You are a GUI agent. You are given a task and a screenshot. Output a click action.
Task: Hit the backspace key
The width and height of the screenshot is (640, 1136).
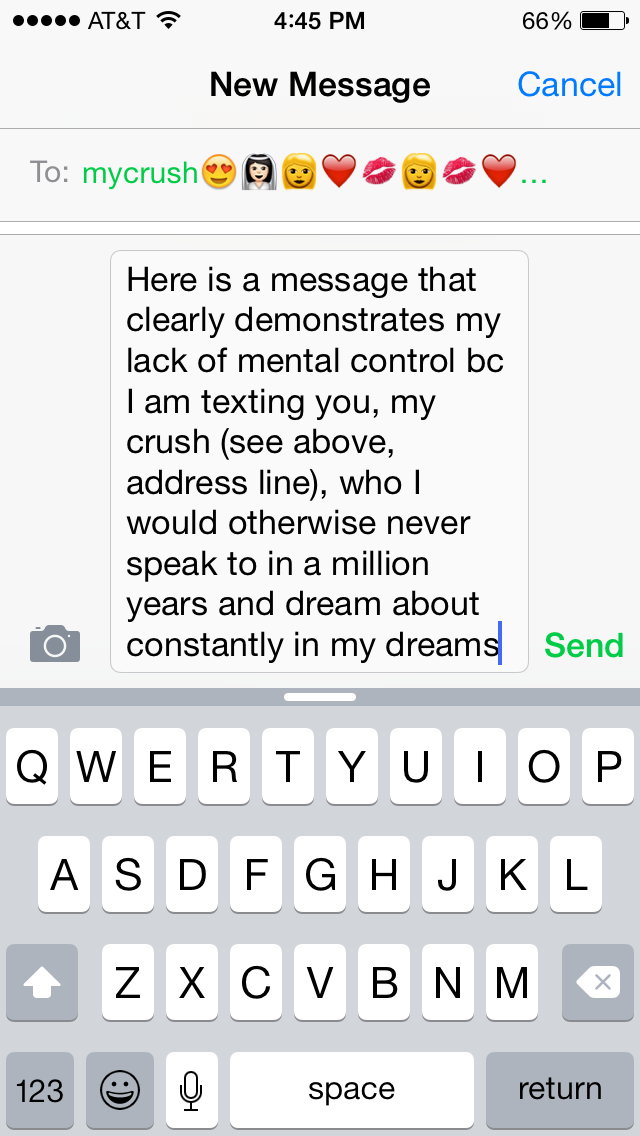click(x=599, y=982)
